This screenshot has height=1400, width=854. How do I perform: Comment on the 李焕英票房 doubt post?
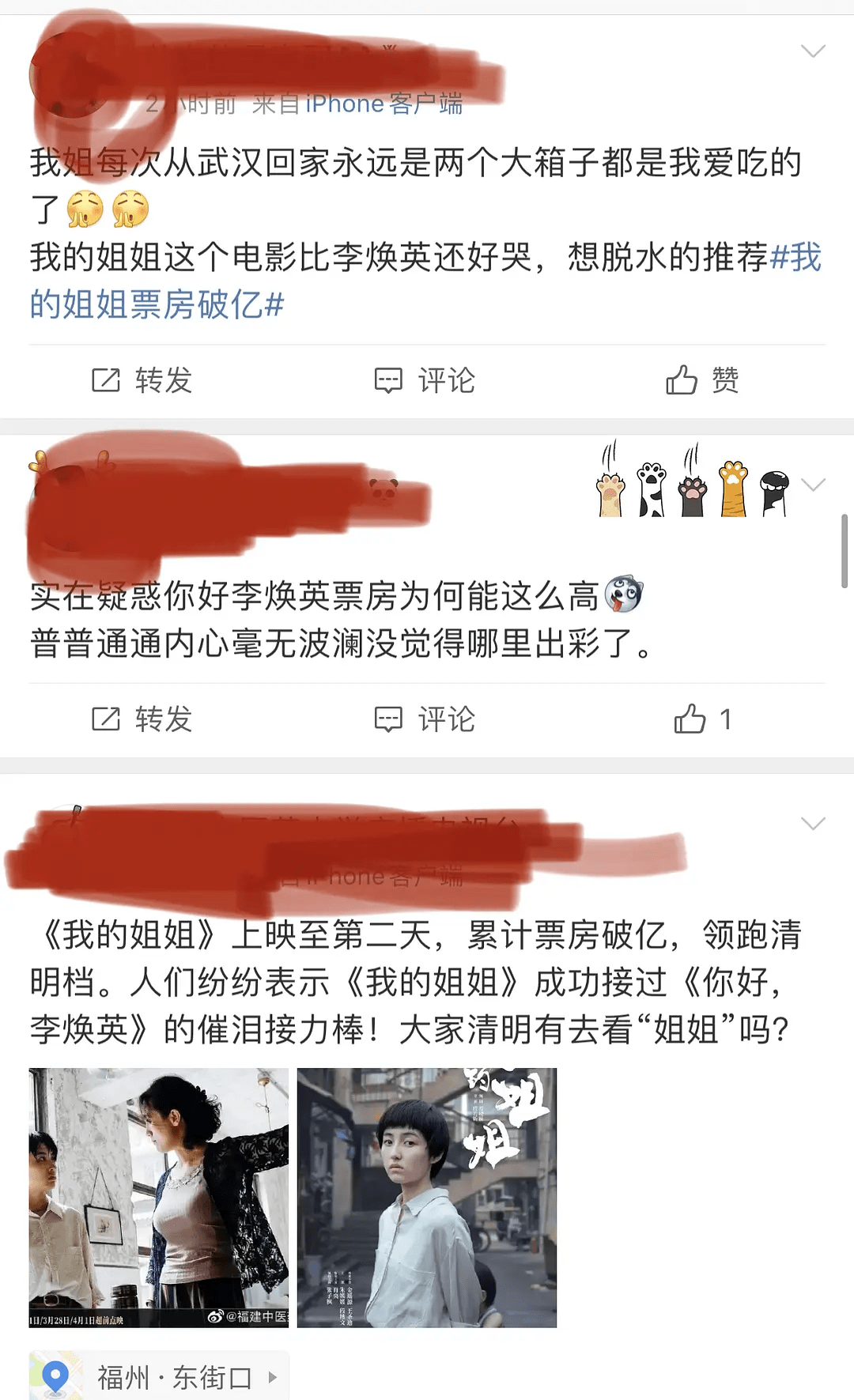[425, 719]
